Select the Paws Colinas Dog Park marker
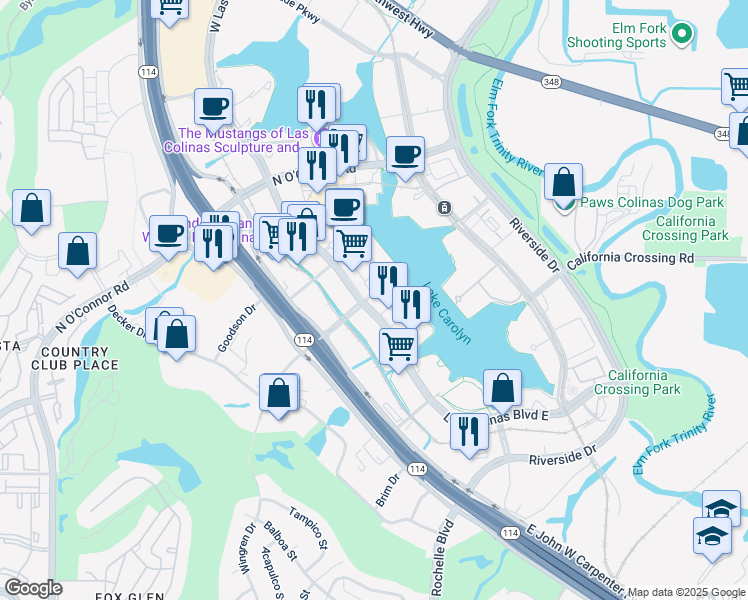Viewport: 748px width, 600px height. click(564, 204)
